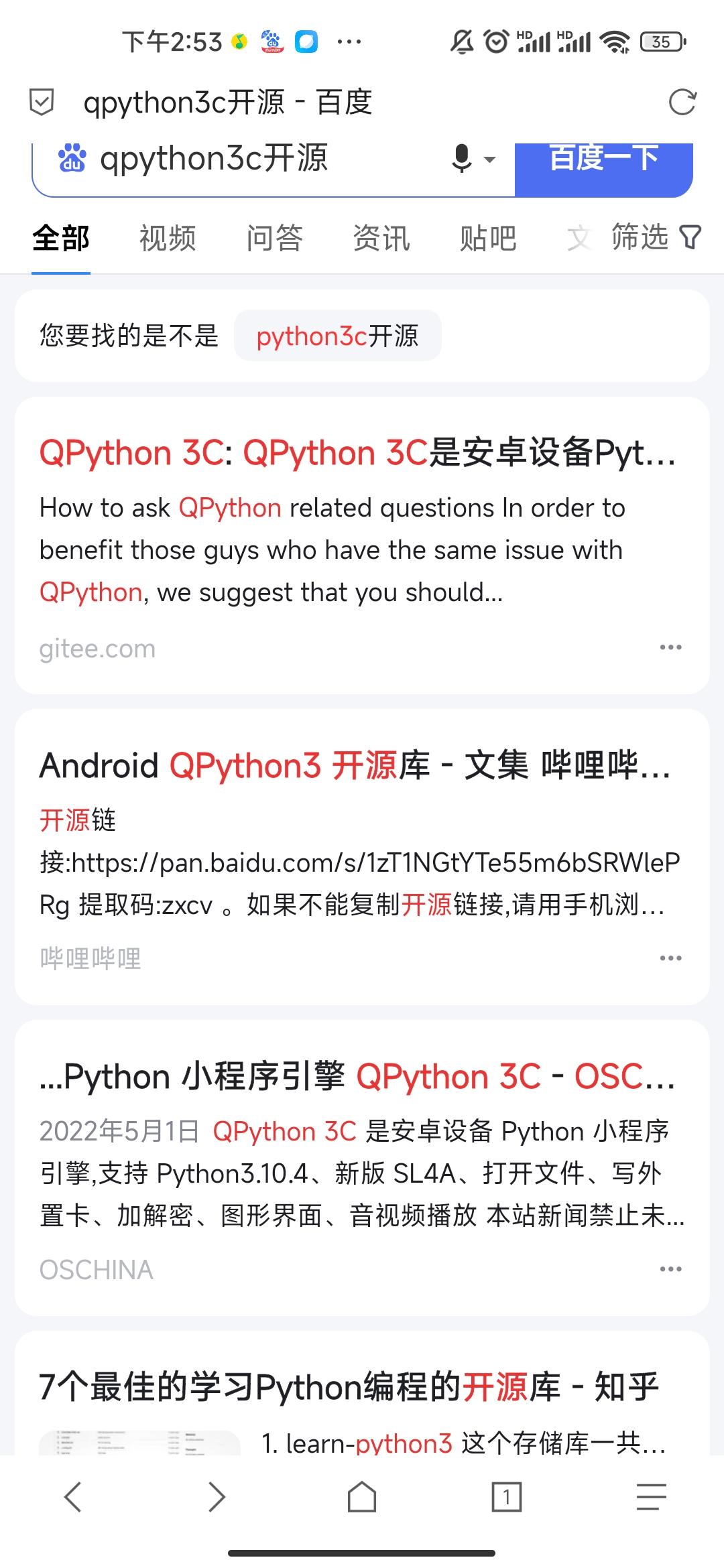Tap the page refresh icon
The width and height of the screenshot is (724, 1568).
(x=681, y=102)
